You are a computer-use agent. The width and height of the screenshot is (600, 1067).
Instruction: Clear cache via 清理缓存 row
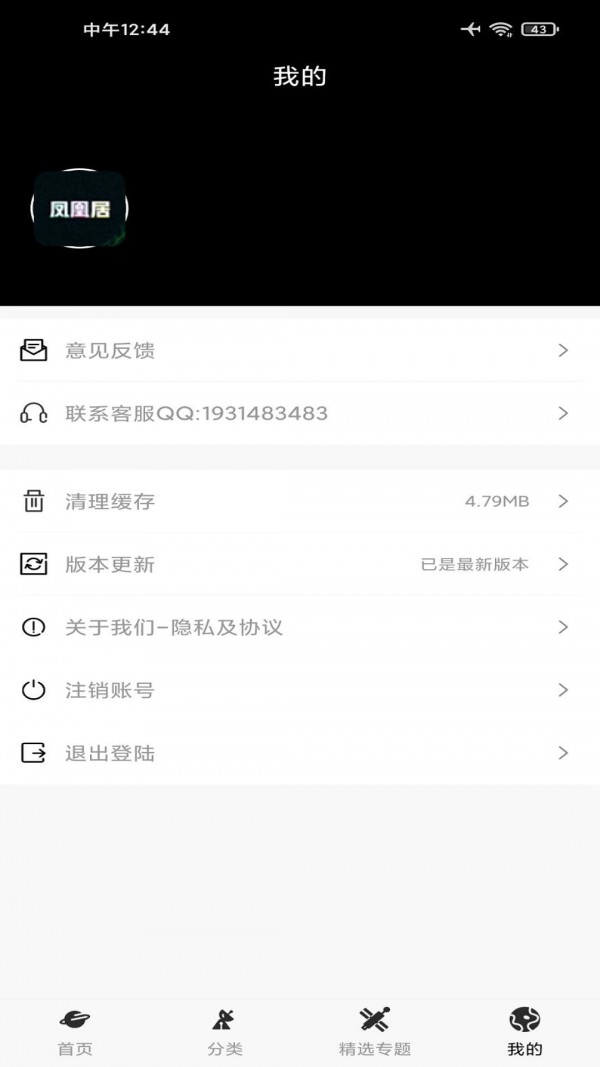(x=300, y=502)
